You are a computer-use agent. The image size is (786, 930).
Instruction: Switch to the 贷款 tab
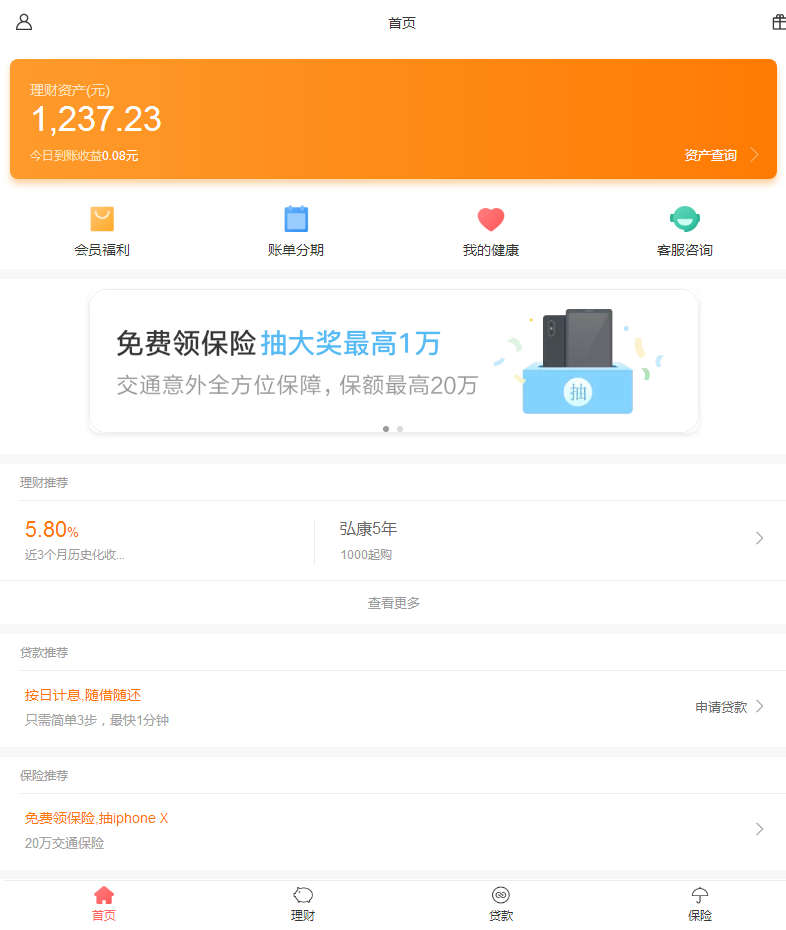click(501, 903)
